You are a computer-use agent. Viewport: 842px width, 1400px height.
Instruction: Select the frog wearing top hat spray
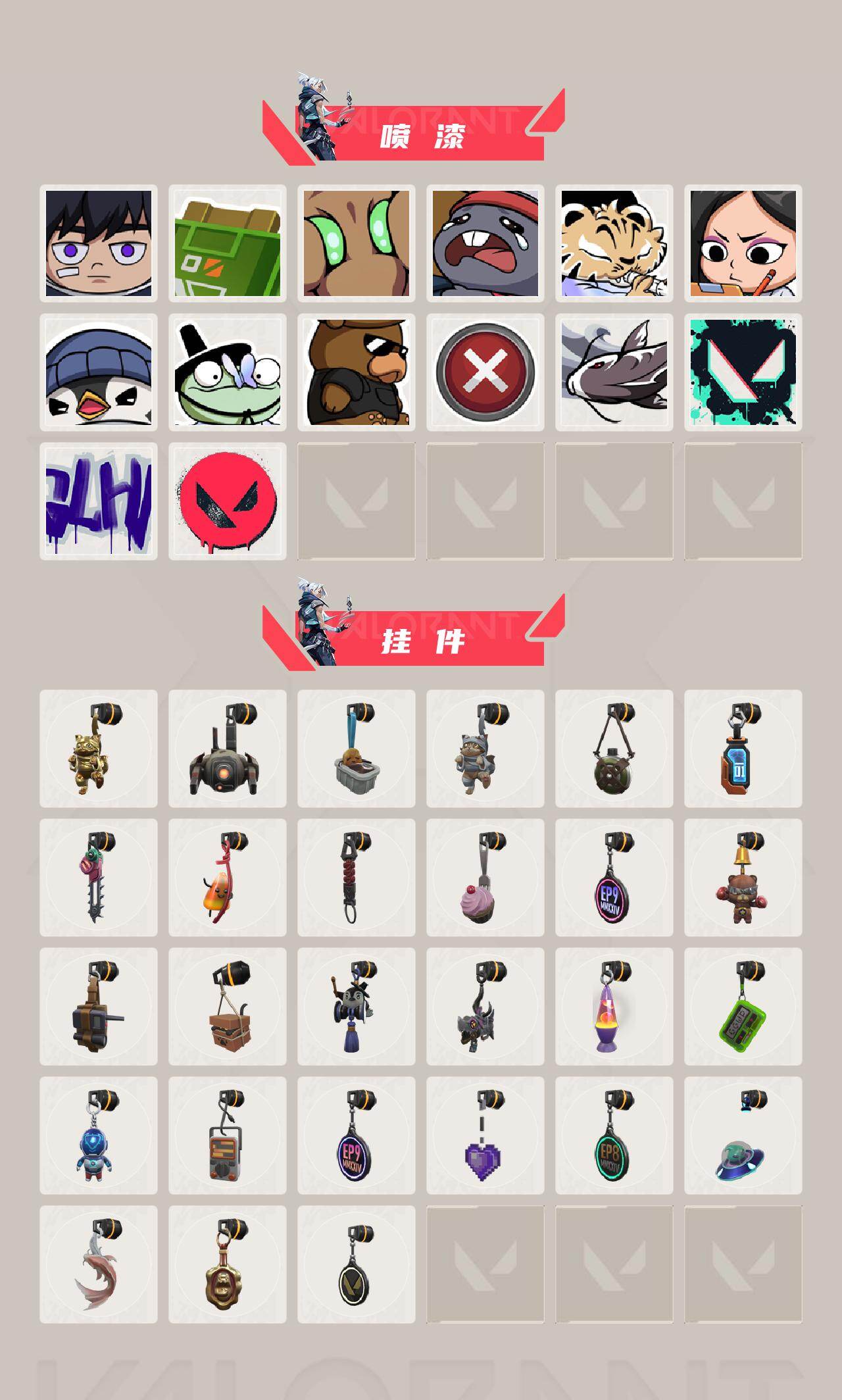coord(227,372)
